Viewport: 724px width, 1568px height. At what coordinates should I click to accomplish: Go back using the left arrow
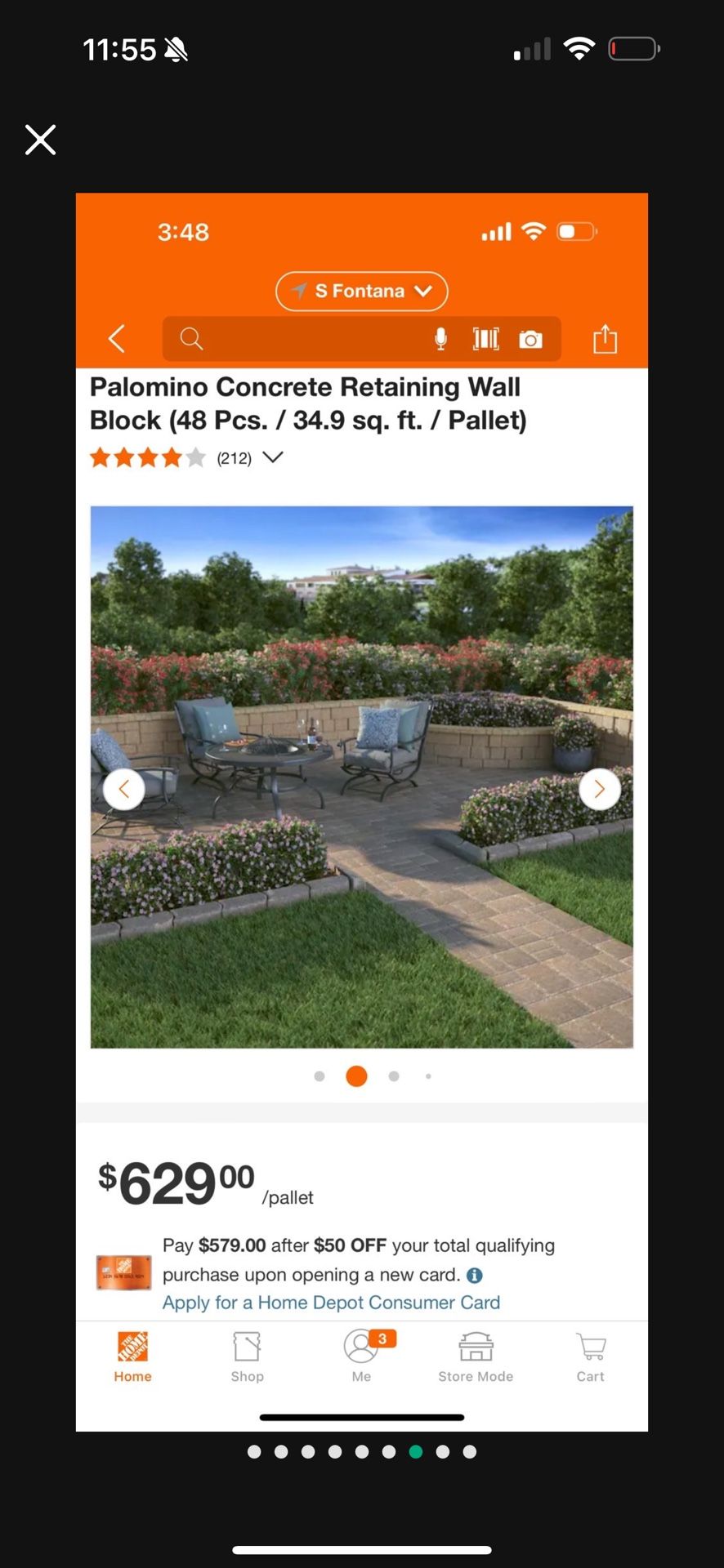click(x=116, y=338)
